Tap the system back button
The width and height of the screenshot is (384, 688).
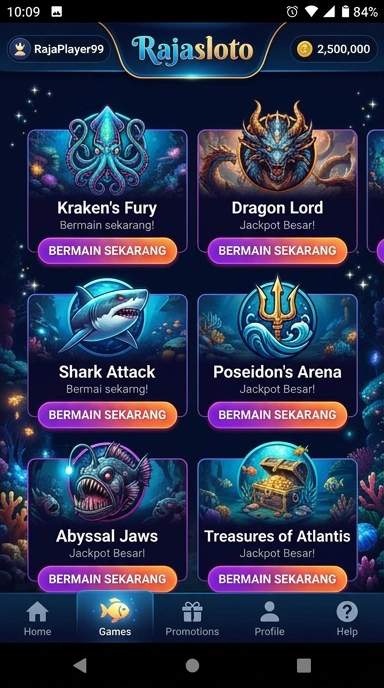coord(80,666)
